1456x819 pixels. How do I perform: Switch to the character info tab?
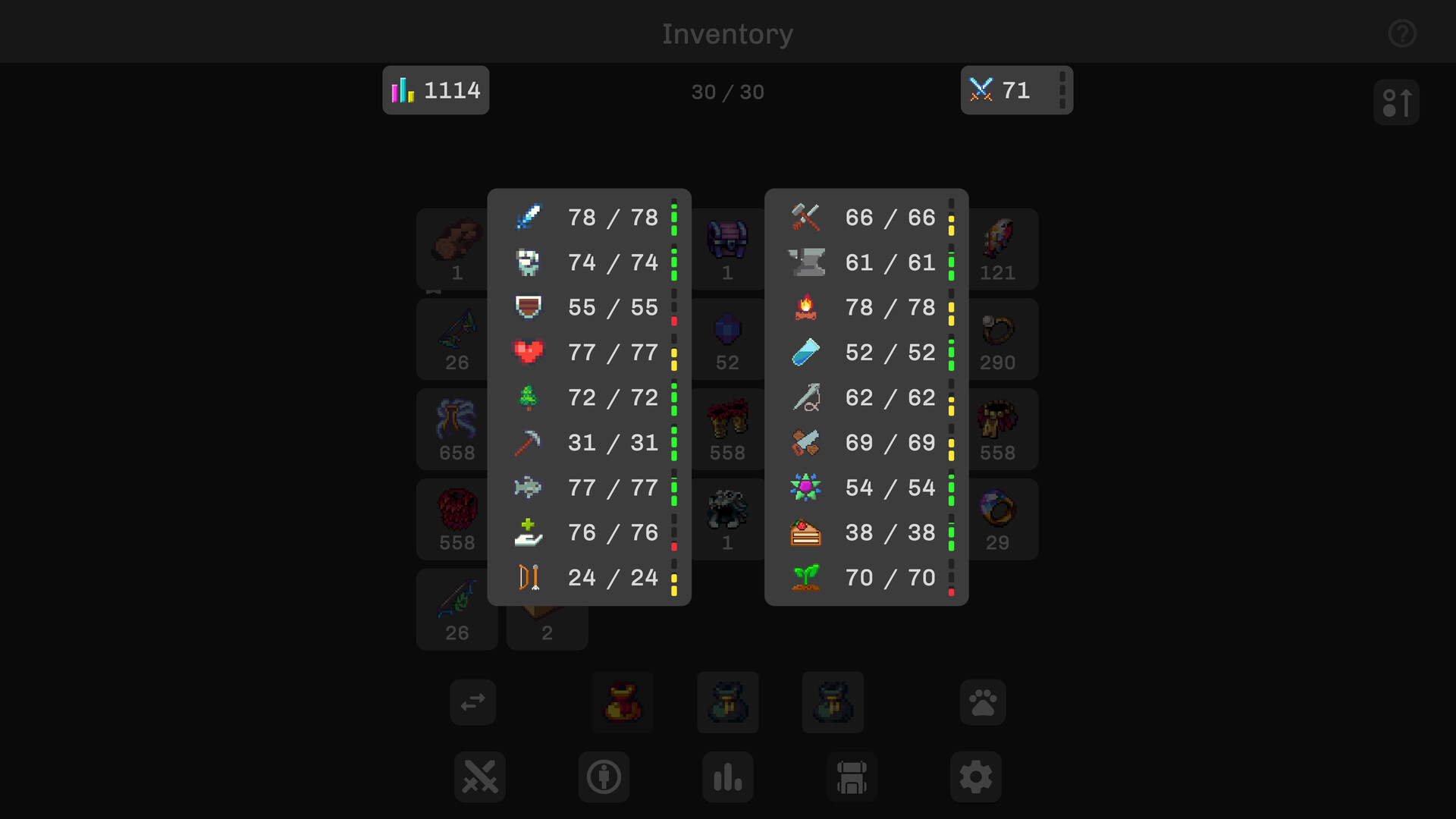(604, 777)
